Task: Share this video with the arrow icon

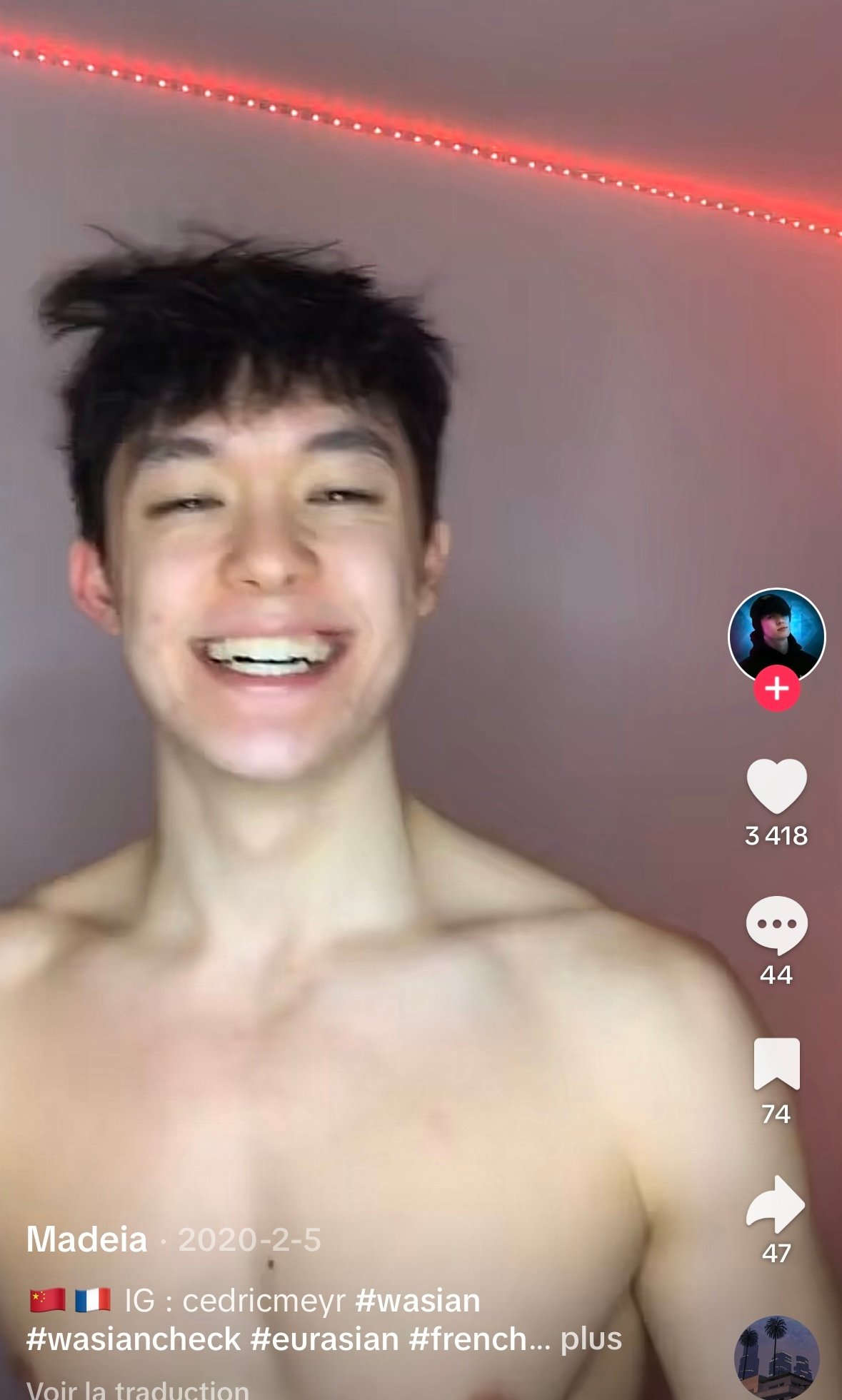Action: (x=776, y=1203)
